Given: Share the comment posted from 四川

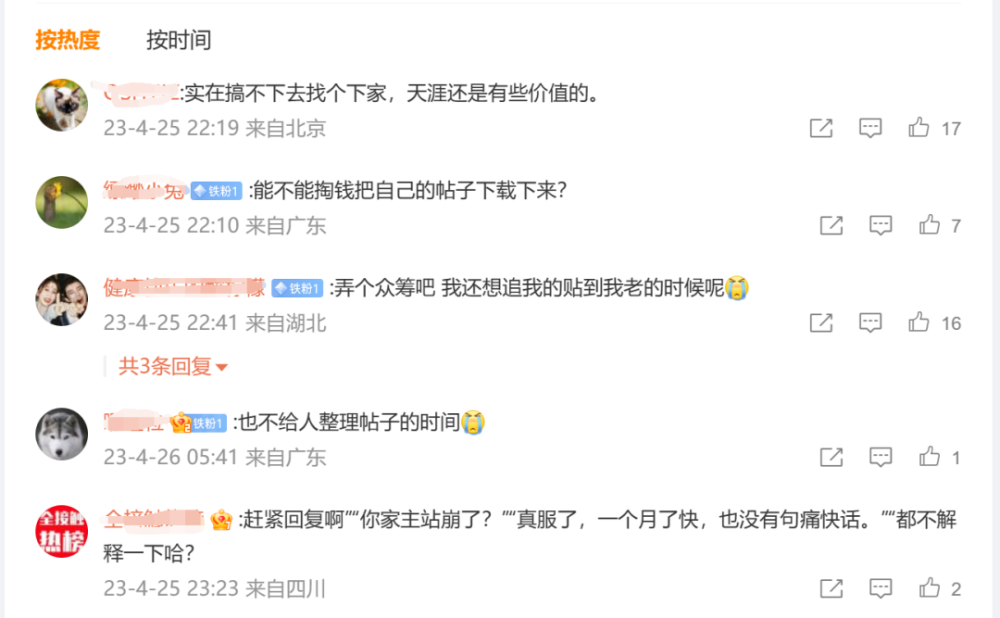Looking at the screenshot, I should 831,588.
